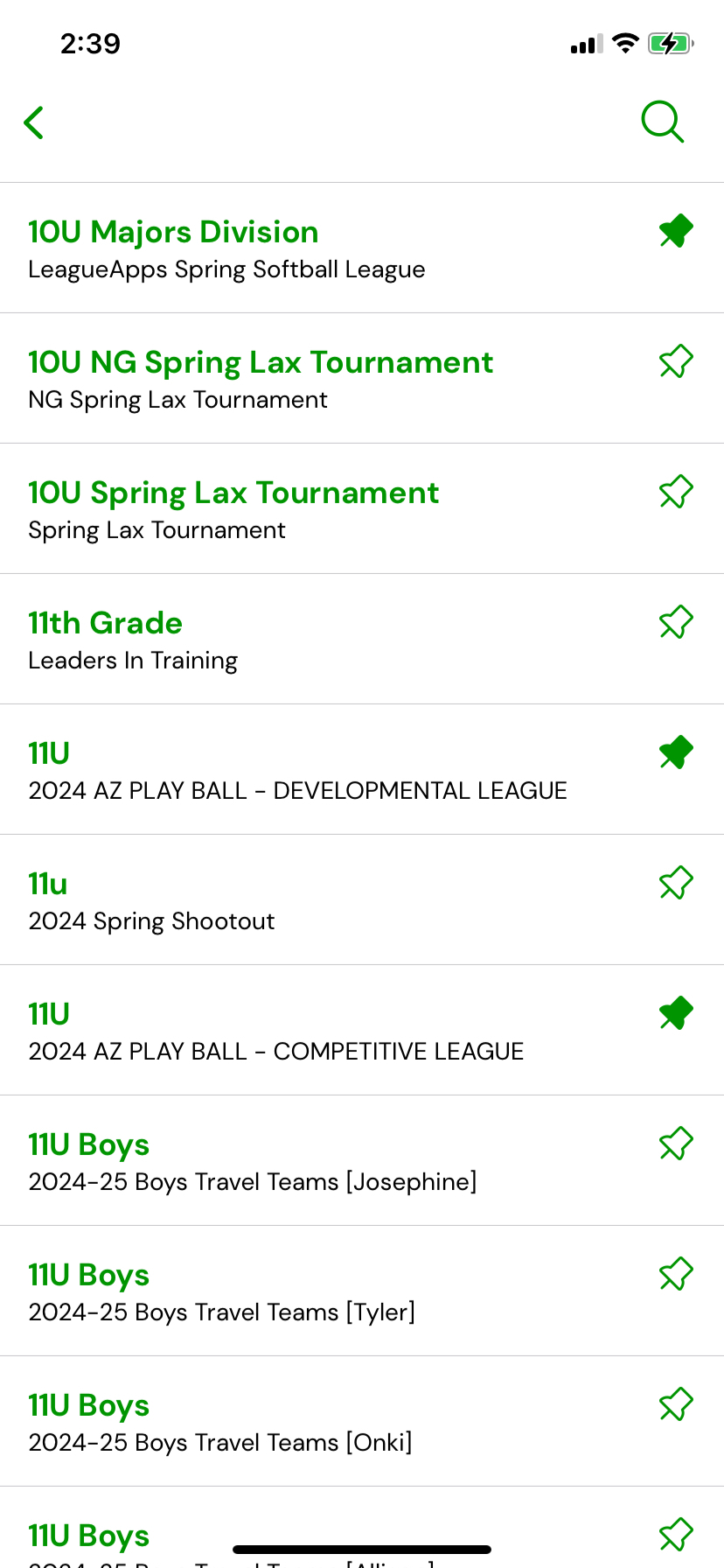Viewport: 724px width, 1568px height.
Task: Pin 10U NG Spring Lax Tournament
Action: [676, 361]
